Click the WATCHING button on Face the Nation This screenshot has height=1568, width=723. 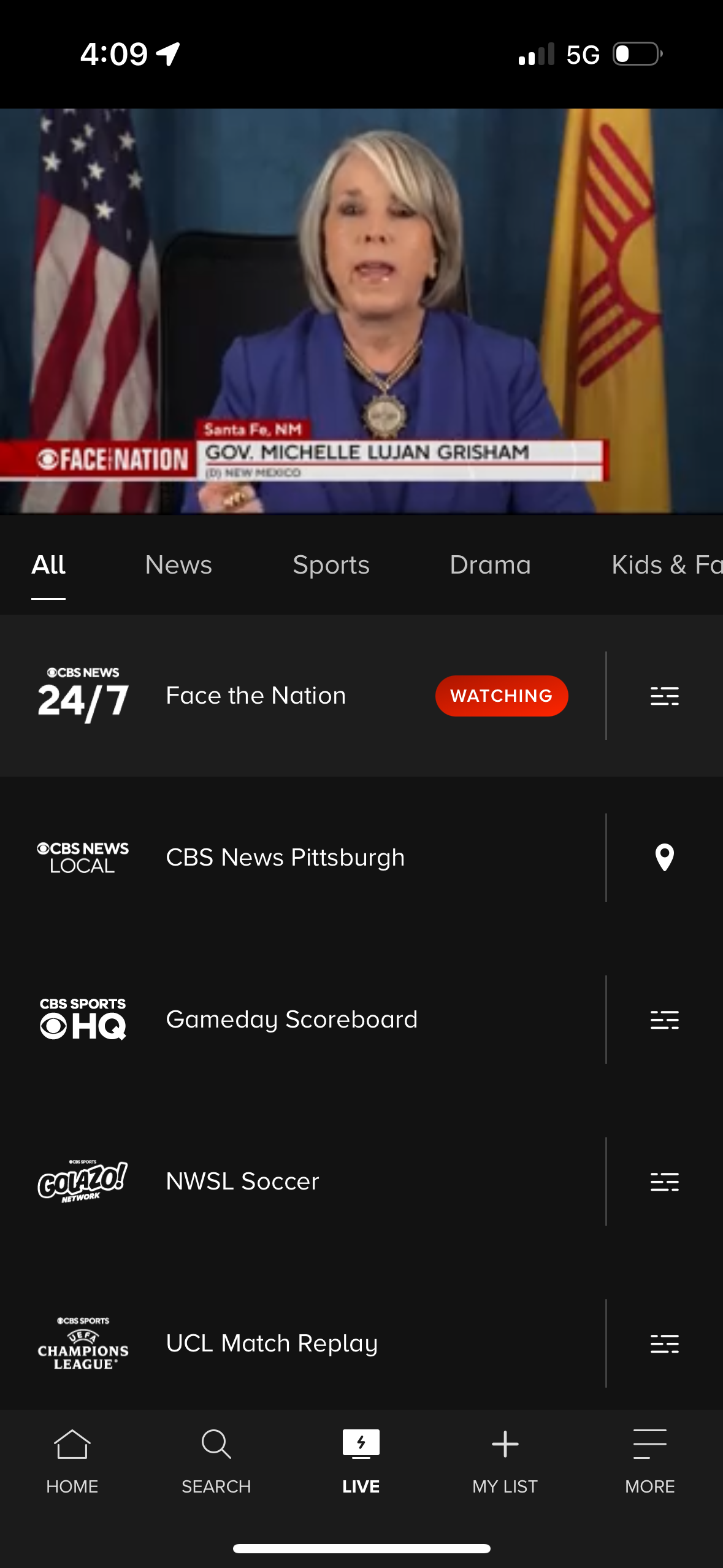[502, 695]
